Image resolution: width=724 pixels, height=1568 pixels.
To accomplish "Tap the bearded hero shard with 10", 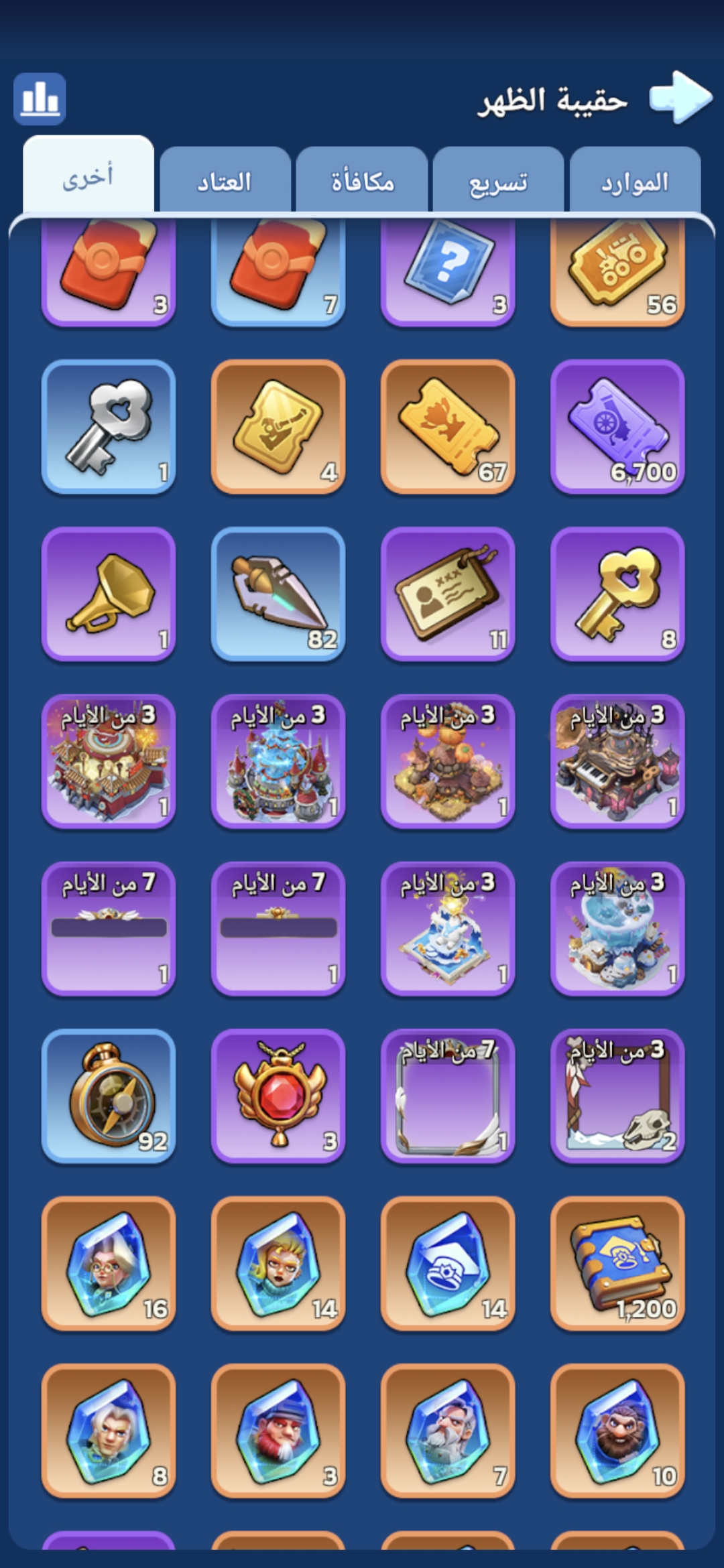I will pyautogui.click(x=617, y=1431).
